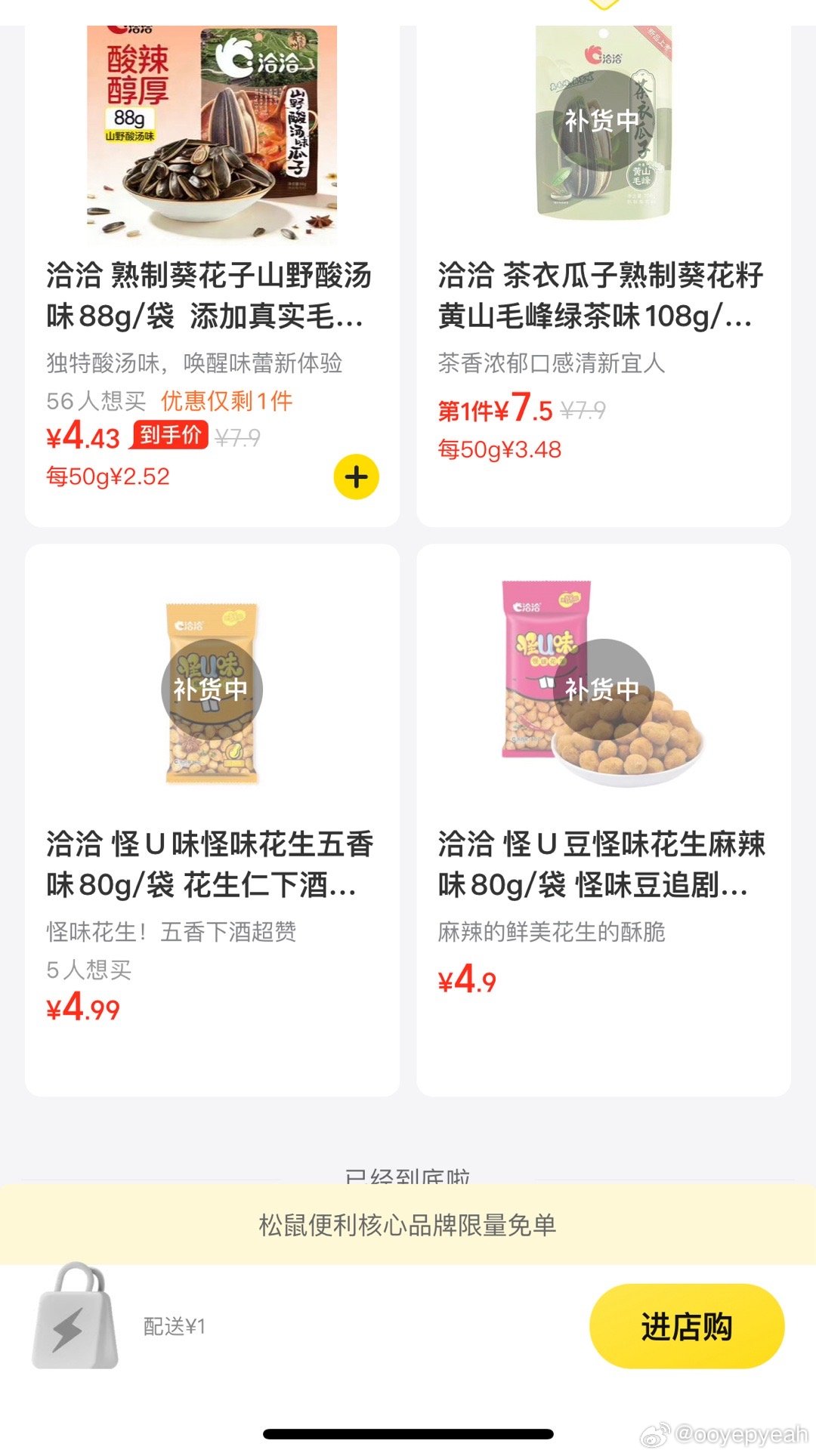Open the 松鼠便利核心品牌限量免单 banner

coord(408,1224)
